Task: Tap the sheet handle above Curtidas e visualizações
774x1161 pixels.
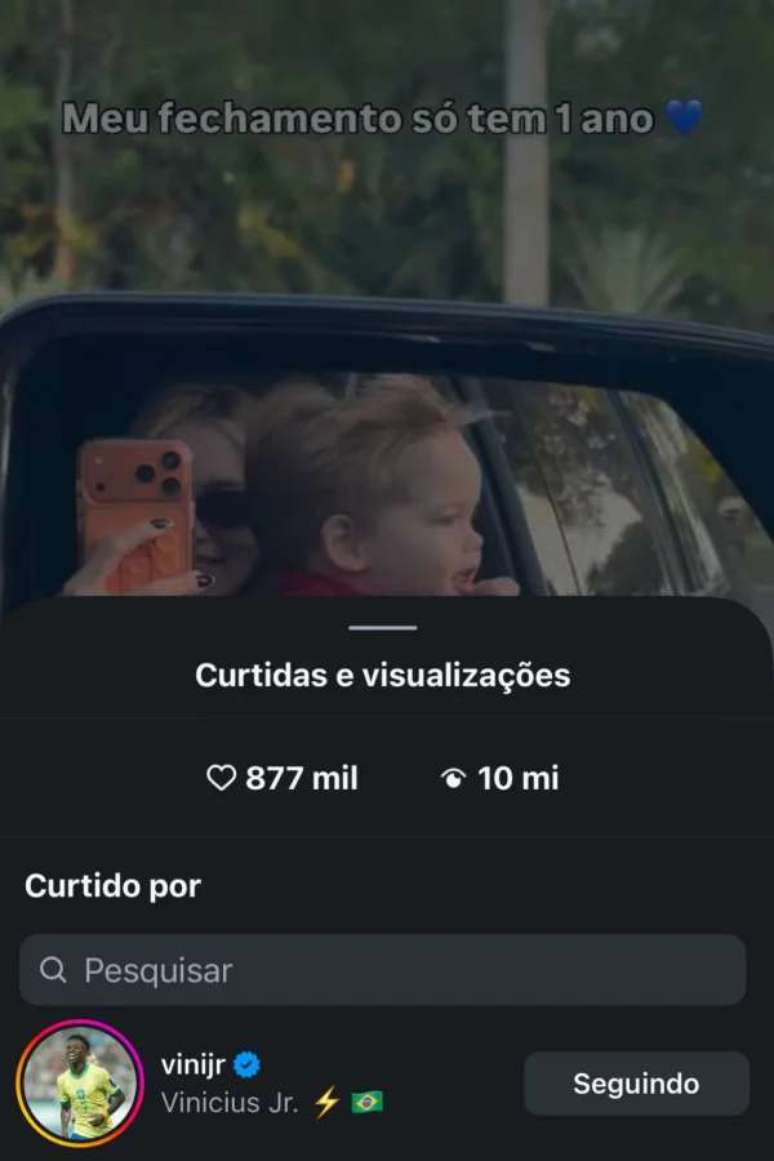Action: pyautogui.click(x=383, y=628)
